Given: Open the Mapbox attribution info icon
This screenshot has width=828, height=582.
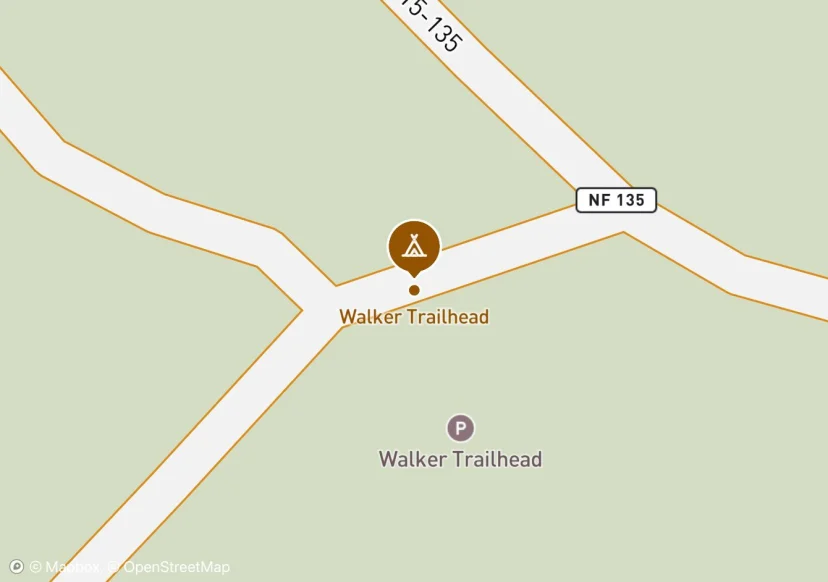Looking at the screenshot, I should (16, 567).
